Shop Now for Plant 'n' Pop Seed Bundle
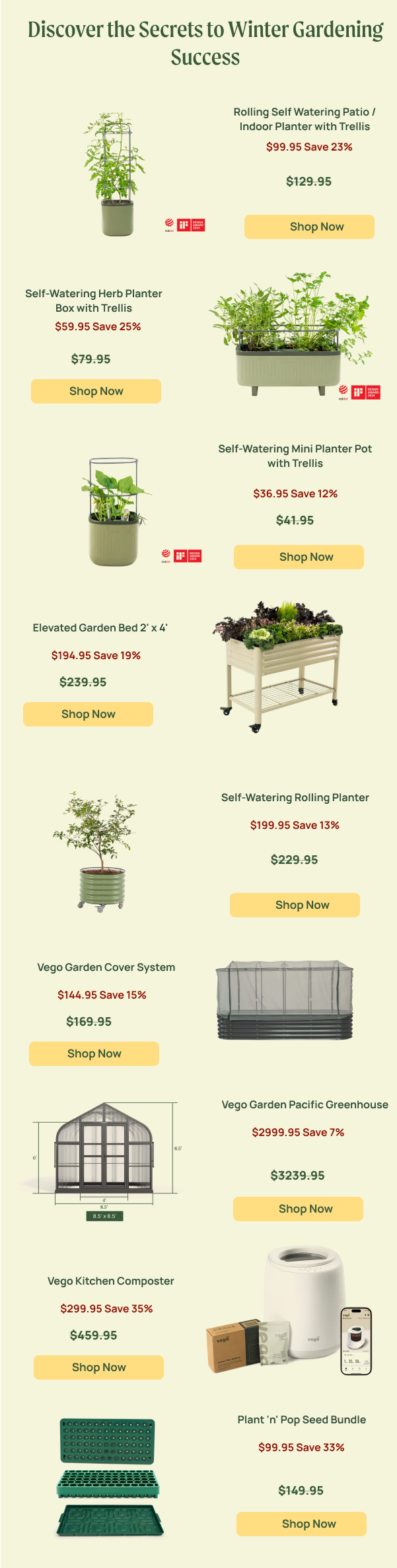This screenshot has height=1568, width=397. [301, 1524]
